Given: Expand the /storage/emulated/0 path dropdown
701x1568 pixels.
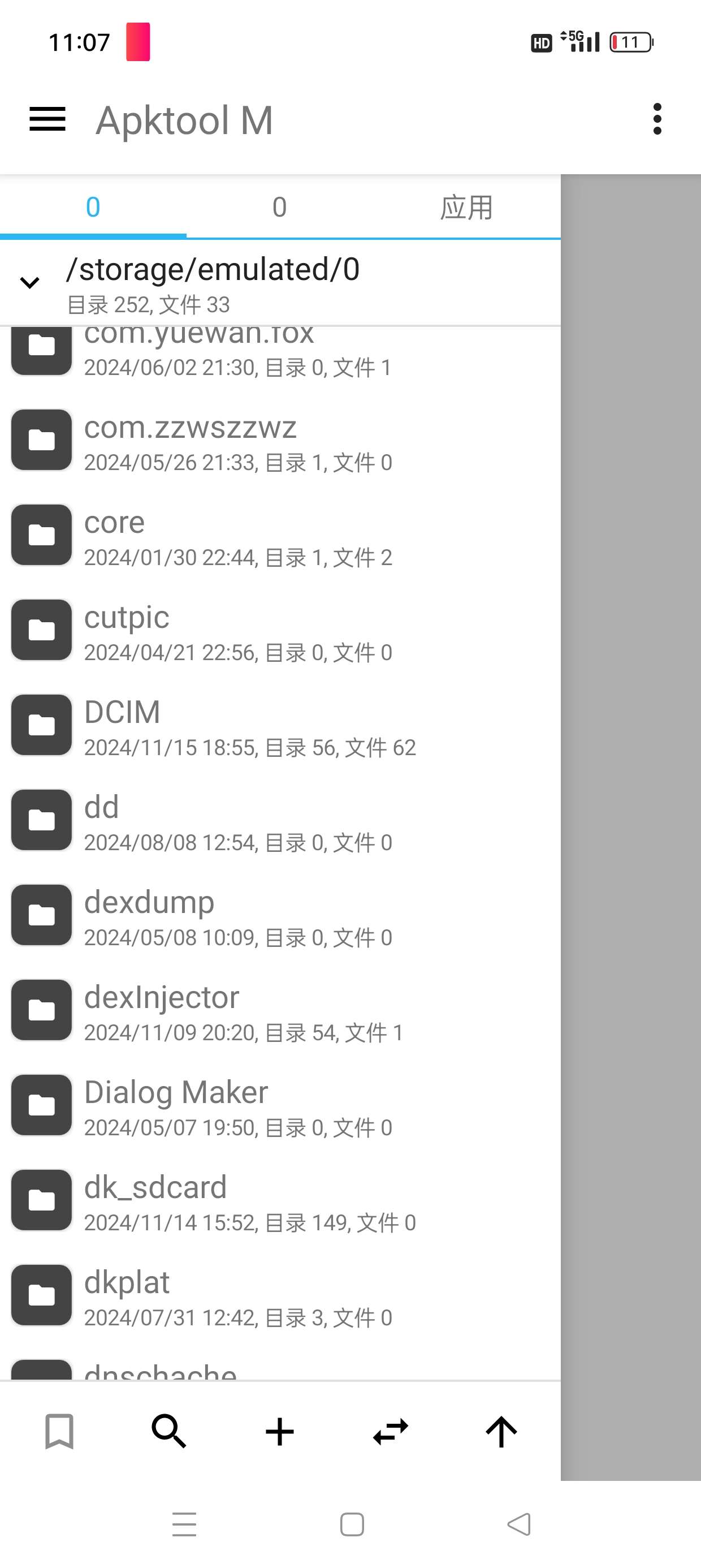Looking at the screenshot, I should point(30,282).
